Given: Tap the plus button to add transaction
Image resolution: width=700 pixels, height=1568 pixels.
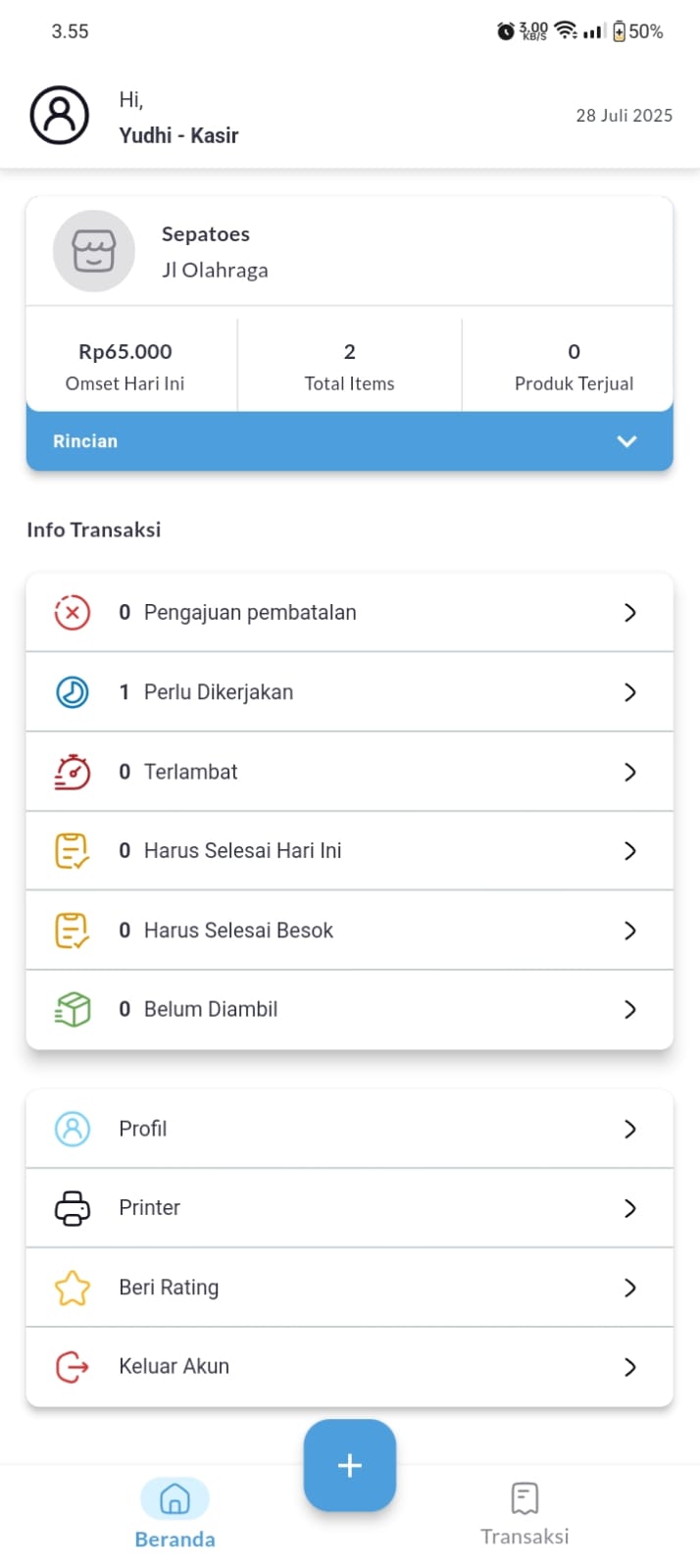Looking at the screenshot, I should pyautogui.click(x=350, y=1465).
